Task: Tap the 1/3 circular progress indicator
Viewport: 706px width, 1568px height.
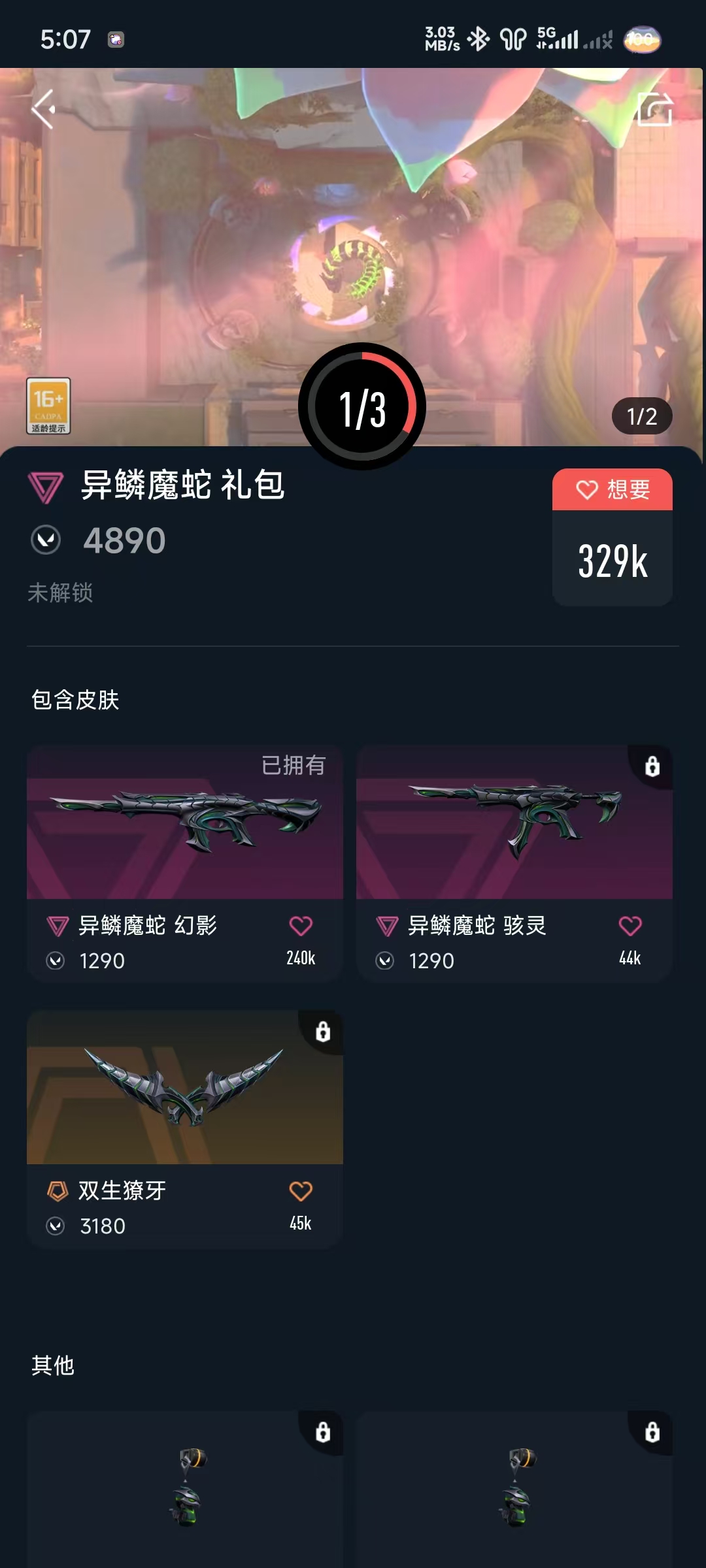Action: pyautogui.click(x=362, y=406)
